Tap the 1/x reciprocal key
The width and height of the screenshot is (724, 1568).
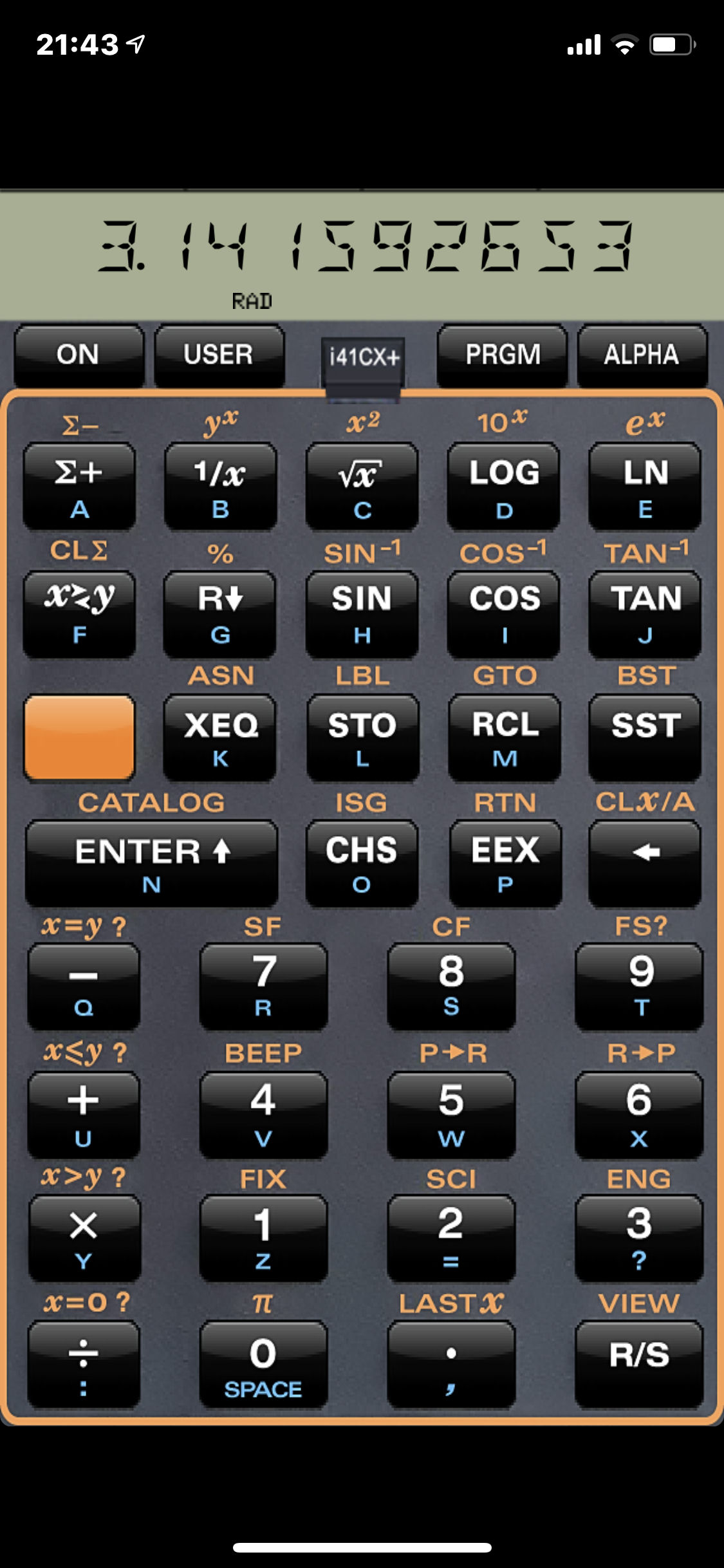pos(220,486)
